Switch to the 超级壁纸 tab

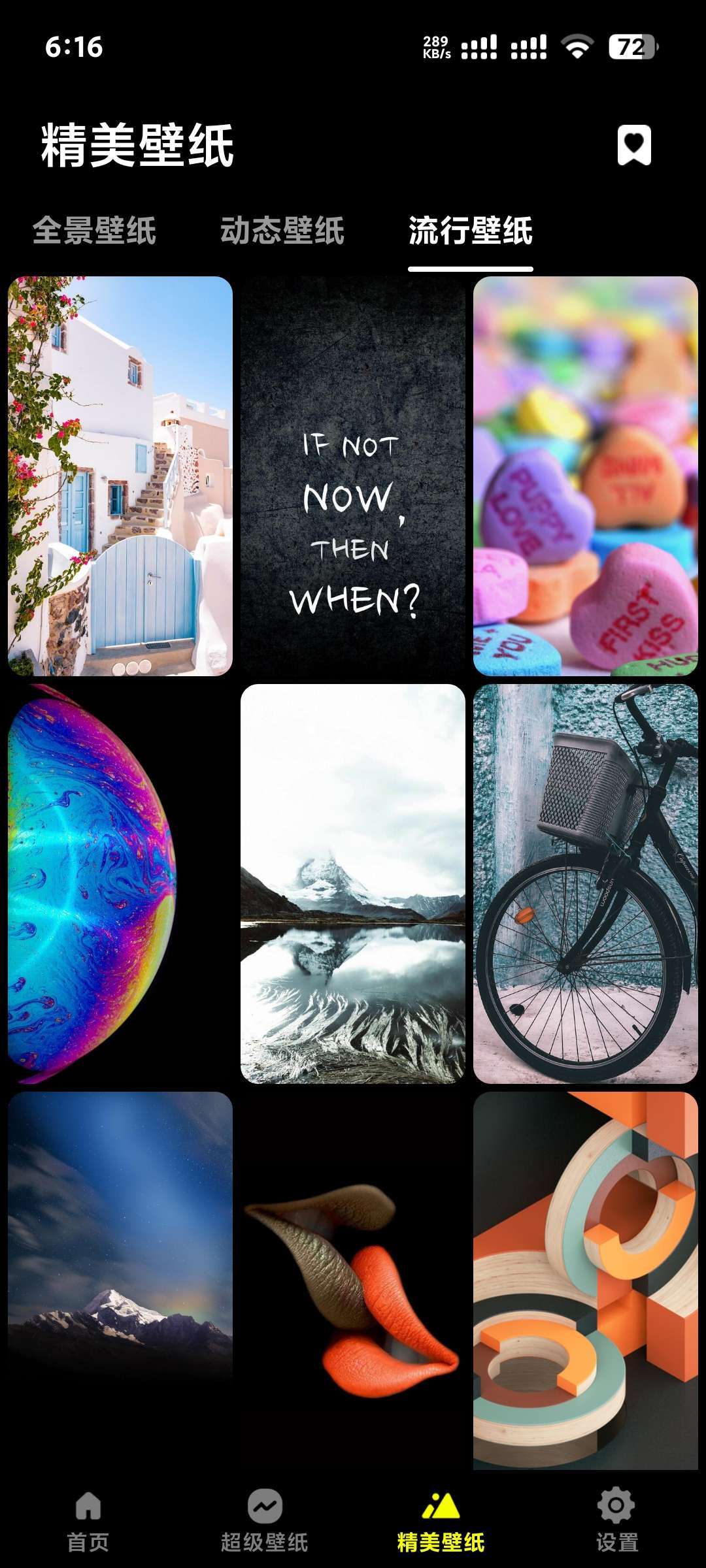[265, 1520]
